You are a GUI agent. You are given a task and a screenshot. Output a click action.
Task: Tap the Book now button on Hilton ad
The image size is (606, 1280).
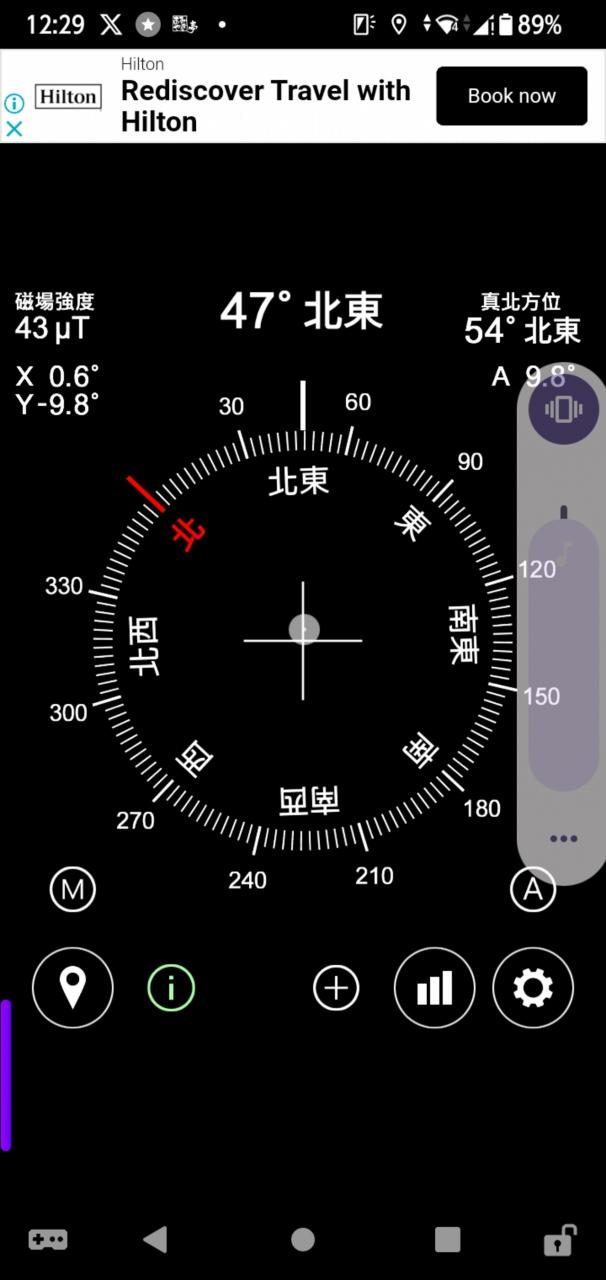coord(511,96)
